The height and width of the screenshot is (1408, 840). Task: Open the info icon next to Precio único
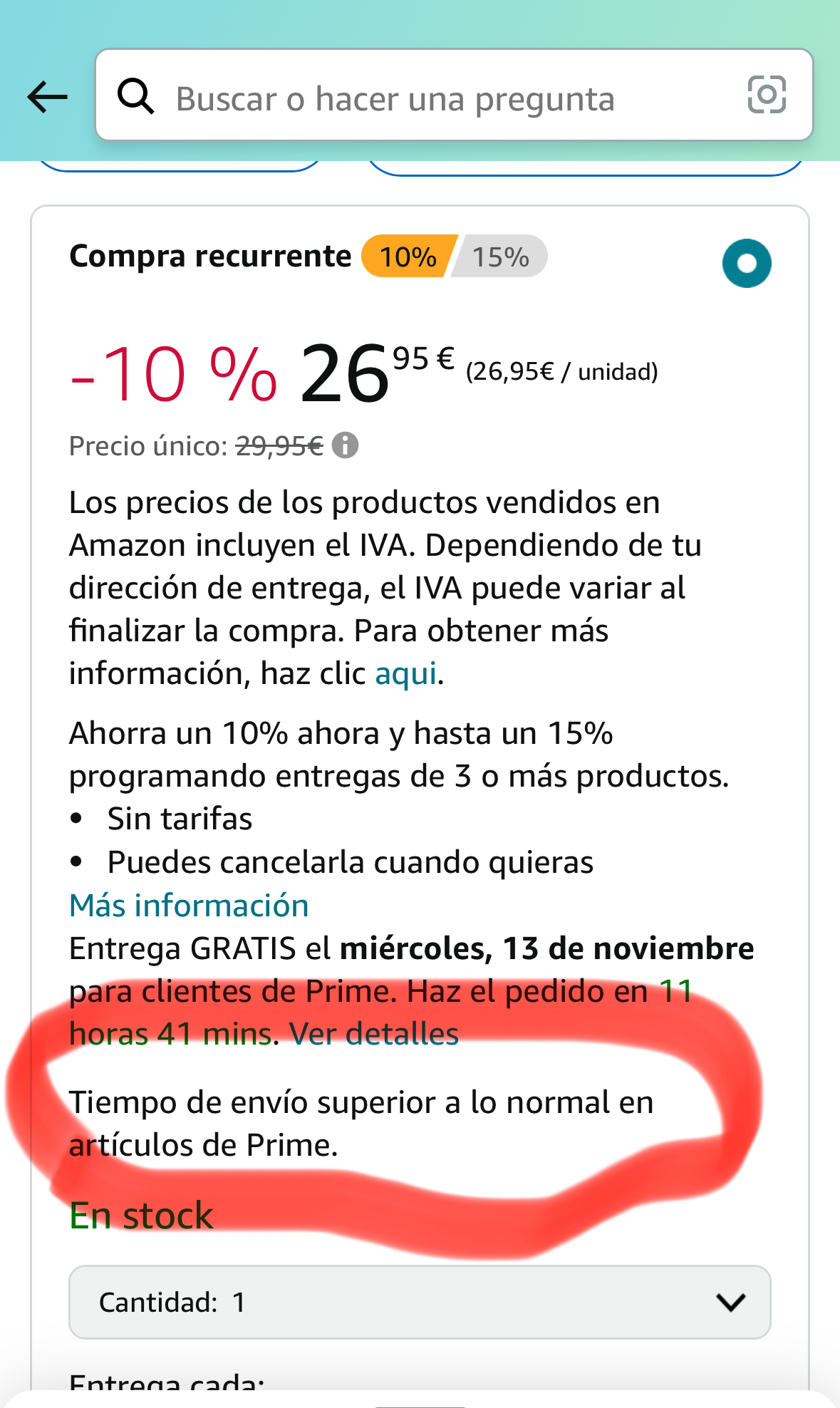pos(346,446)
